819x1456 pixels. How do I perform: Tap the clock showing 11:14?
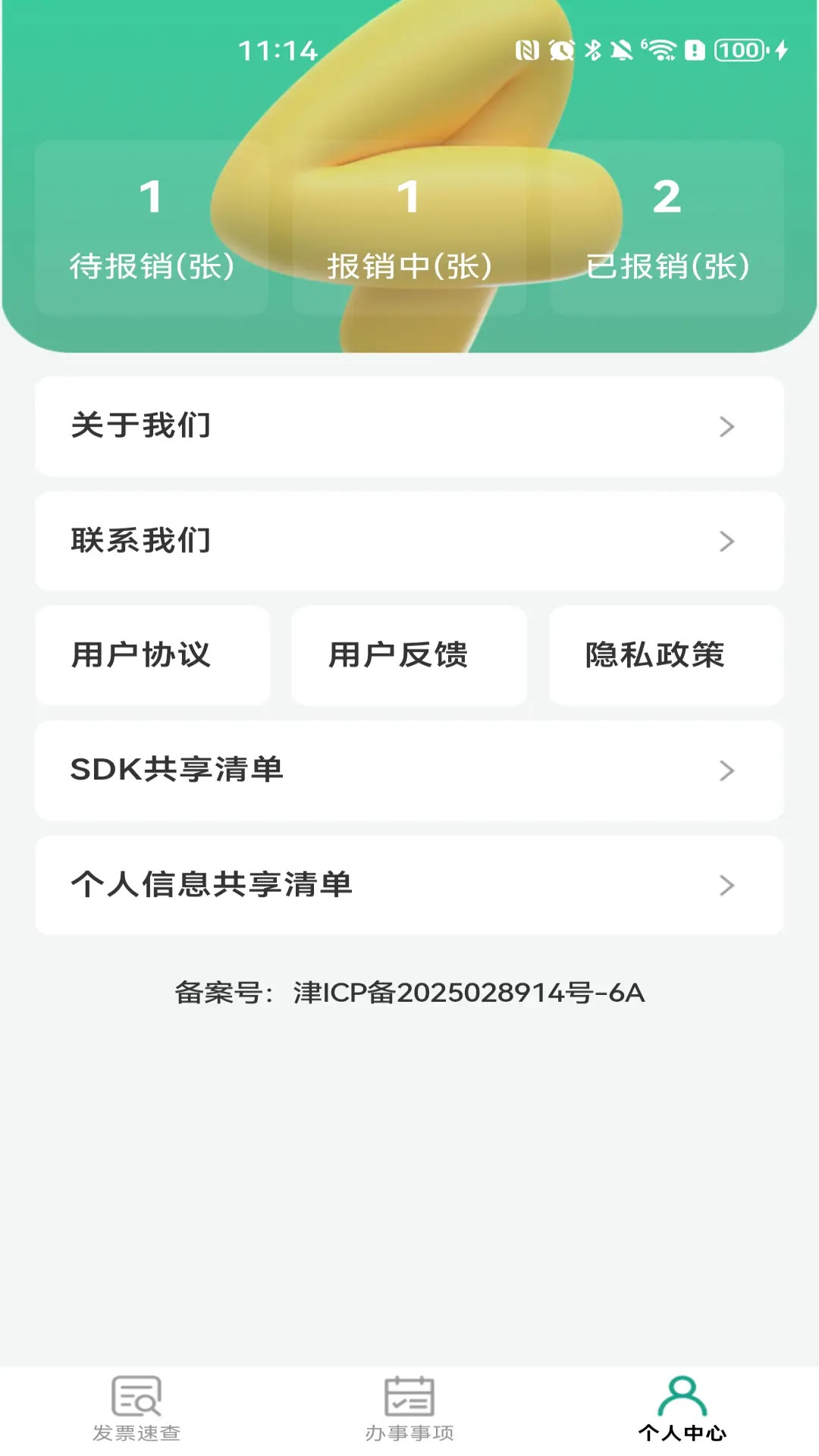[277, 50]
